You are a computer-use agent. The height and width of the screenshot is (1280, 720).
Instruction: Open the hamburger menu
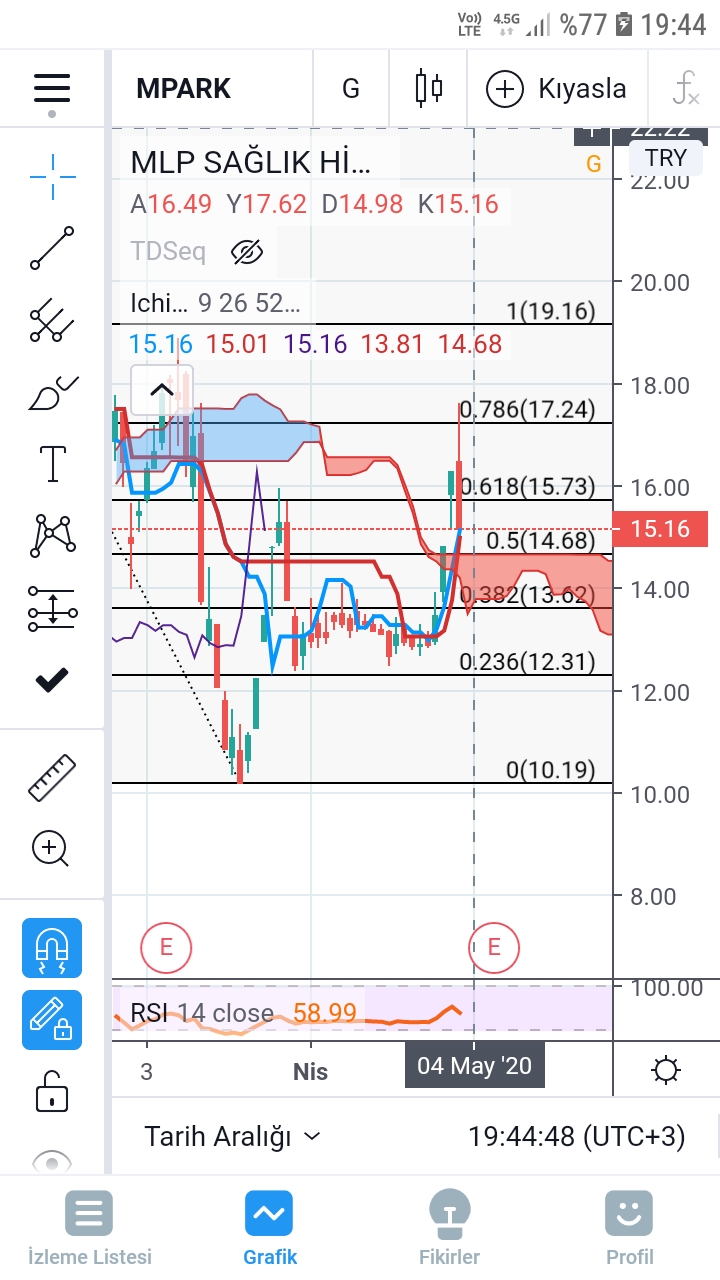click(x=52, y=88)
